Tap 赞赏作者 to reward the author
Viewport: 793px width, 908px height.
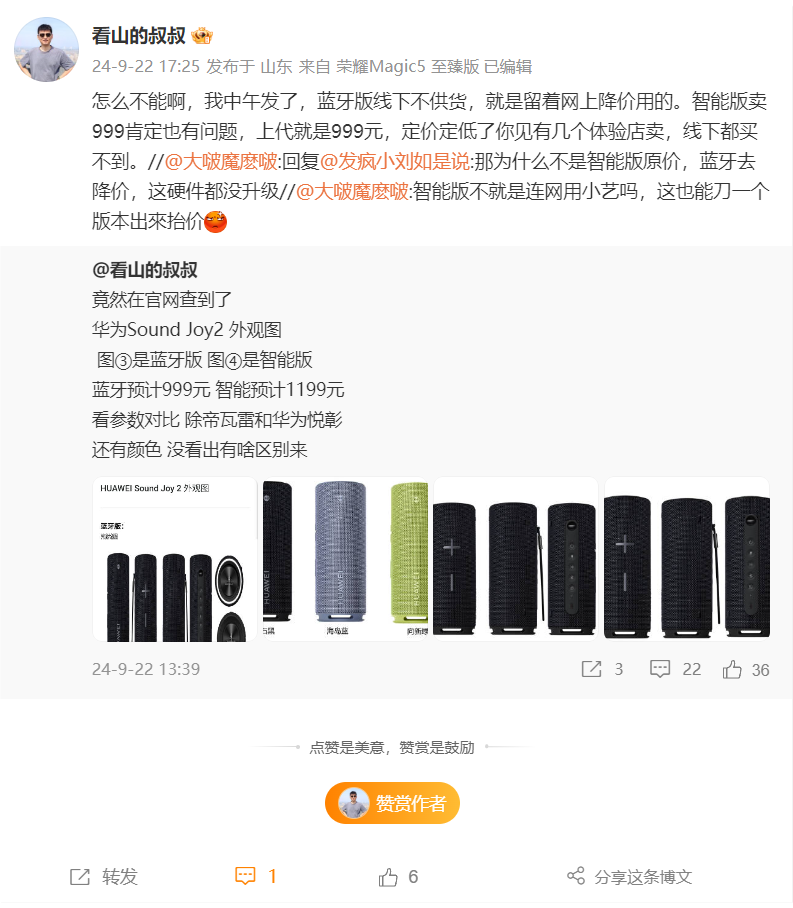pos(392,803)
